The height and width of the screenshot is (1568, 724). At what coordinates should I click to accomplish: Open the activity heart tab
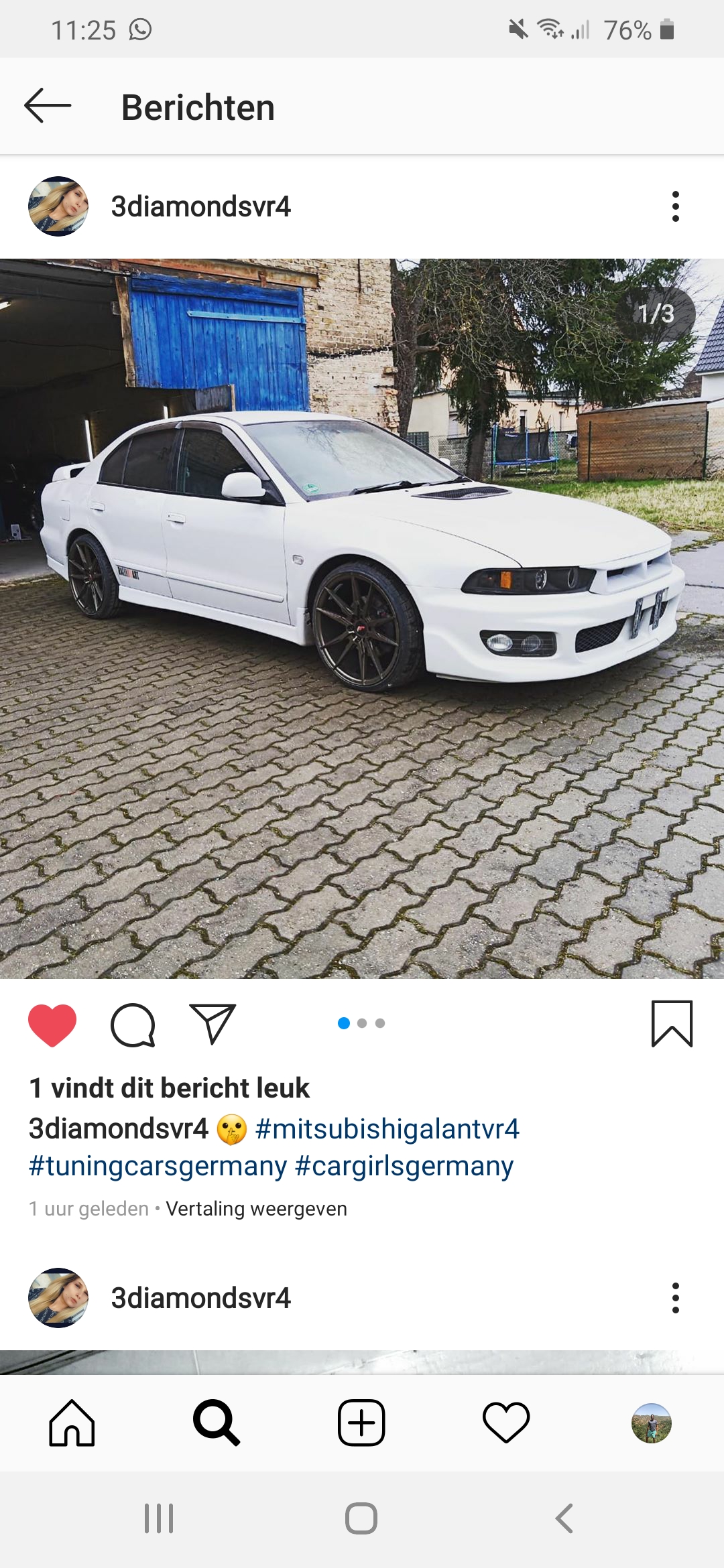pos(506,1423)
